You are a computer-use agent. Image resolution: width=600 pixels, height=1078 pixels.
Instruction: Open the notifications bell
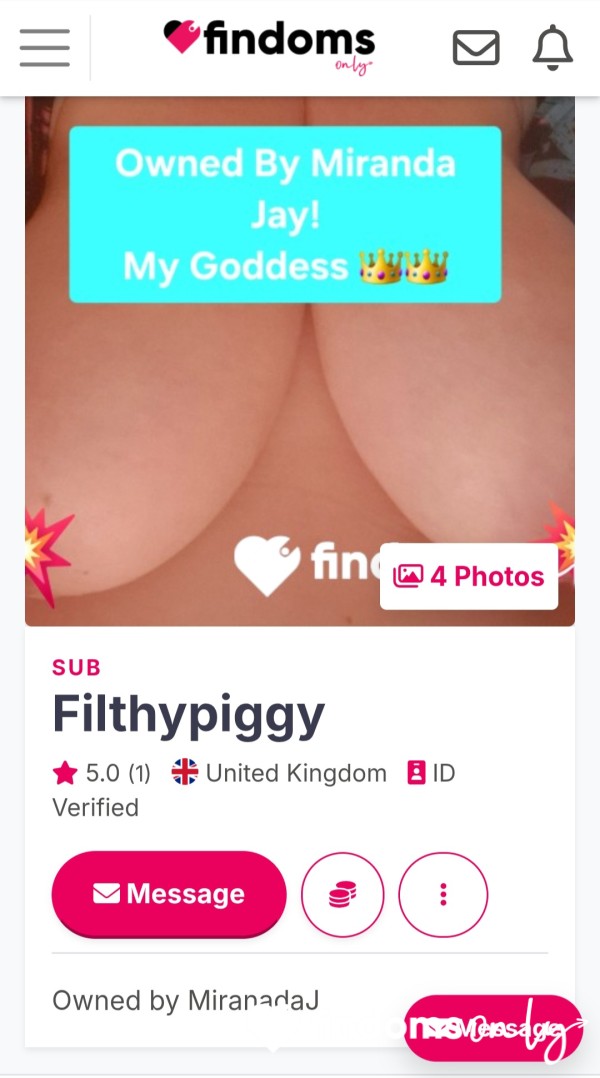click(x=553, y=47)
